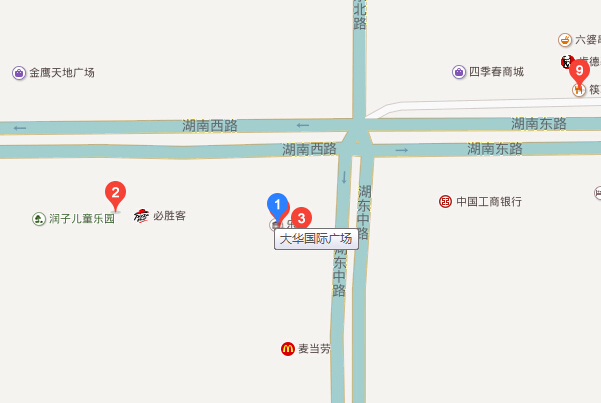This screenshot has height=403, width=601.
Task: Select the 四季春商城 place
Action: (x=459, y=72)
